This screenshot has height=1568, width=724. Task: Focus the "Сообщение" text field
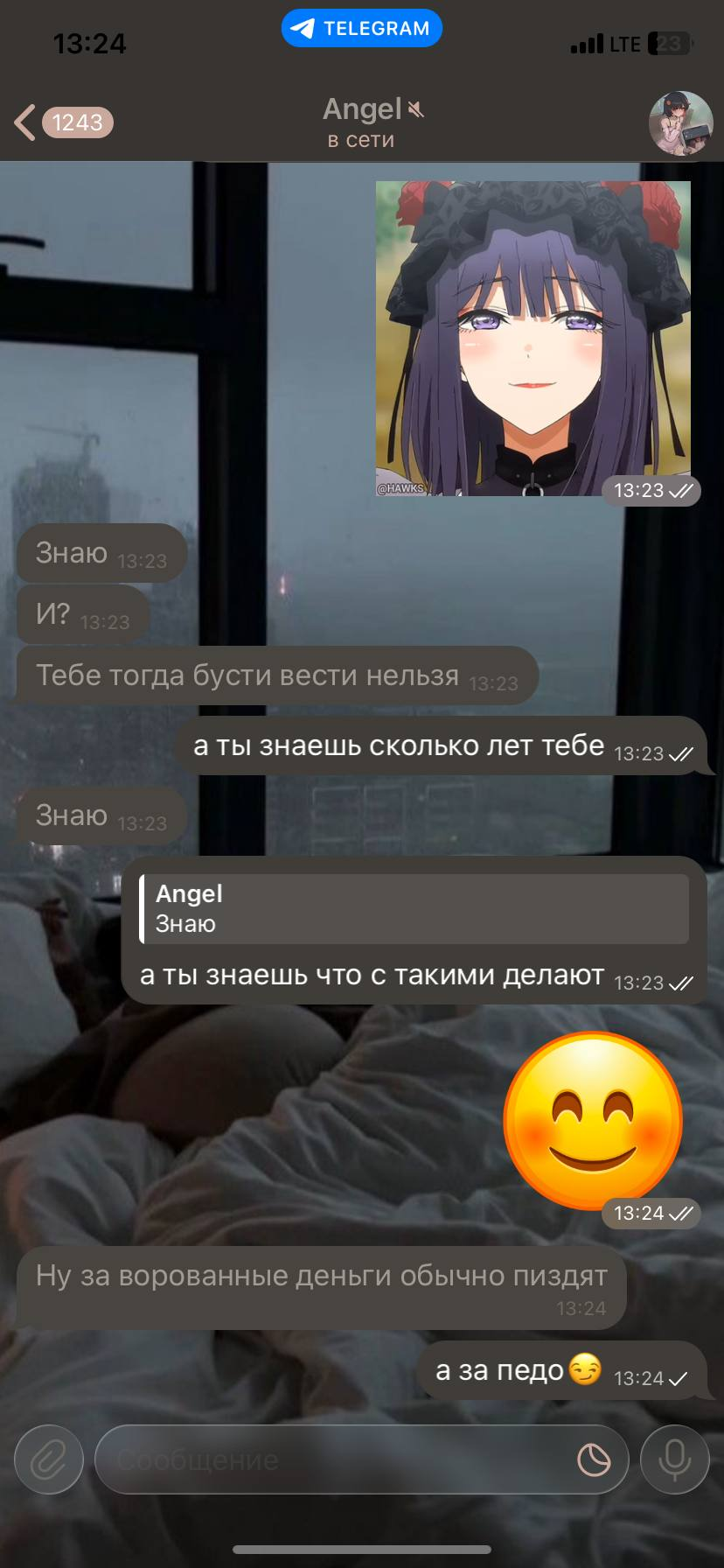(x=332, y=1459)
